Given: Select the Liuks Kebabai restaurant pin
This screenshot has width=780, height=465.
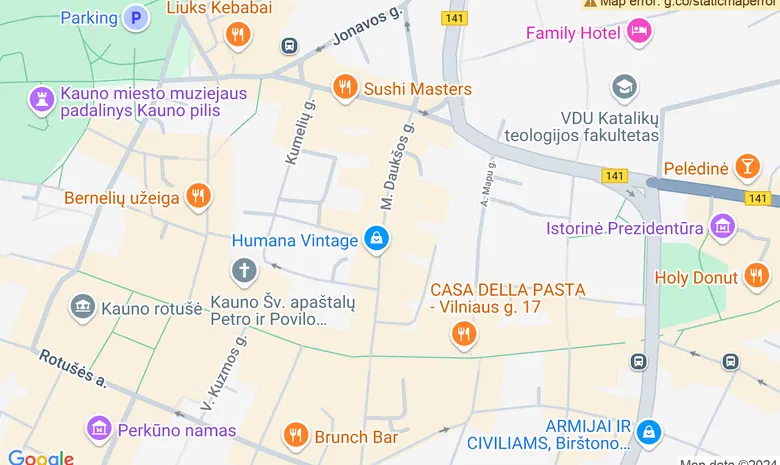Looking at the screenshot, I should point(237,36).
